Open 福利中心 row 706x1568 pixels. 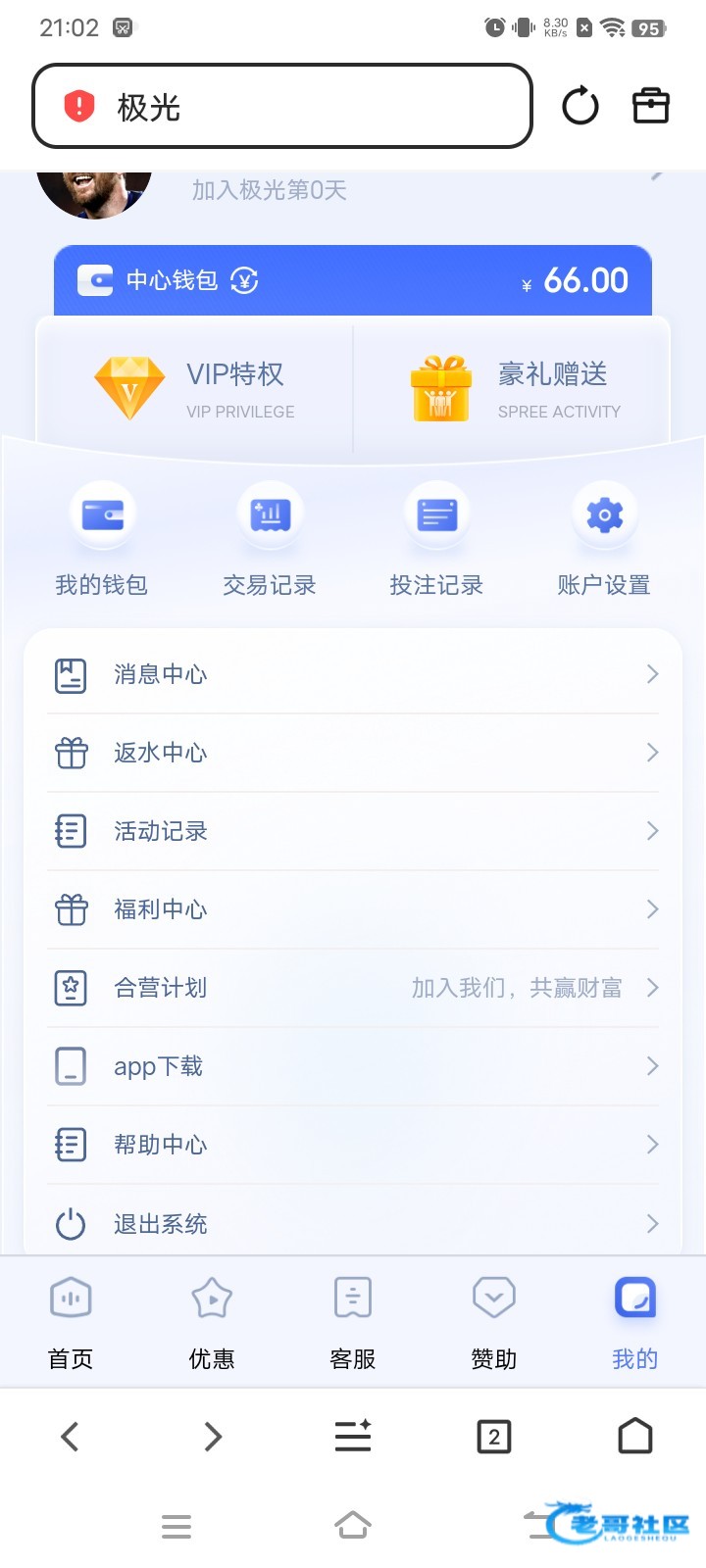tap(353, 909)
